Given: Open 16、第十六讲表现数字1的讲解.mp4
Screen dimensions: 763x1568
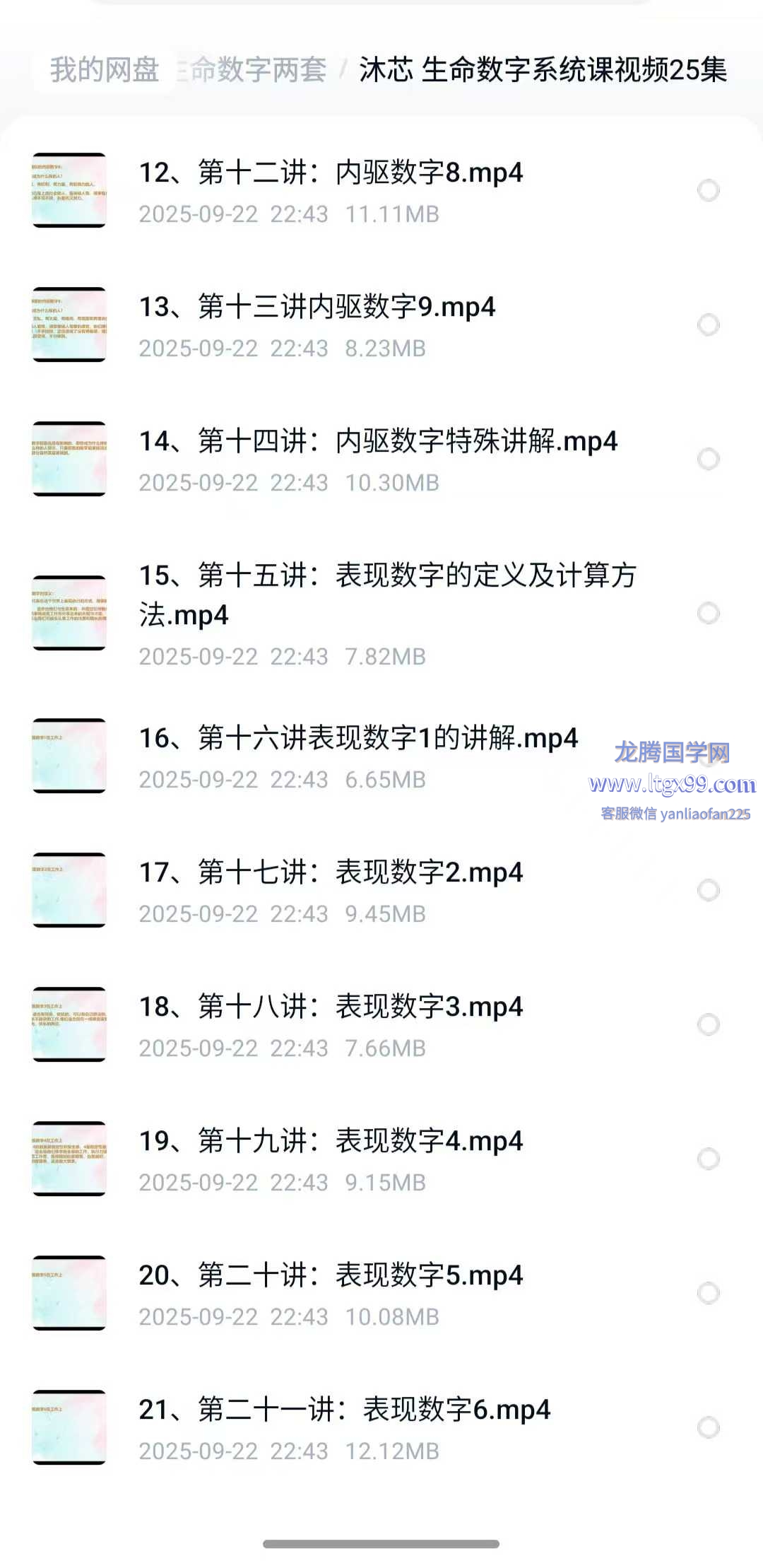Looking at the screenshot, I should pyautogui.click(x=358, y=739).
